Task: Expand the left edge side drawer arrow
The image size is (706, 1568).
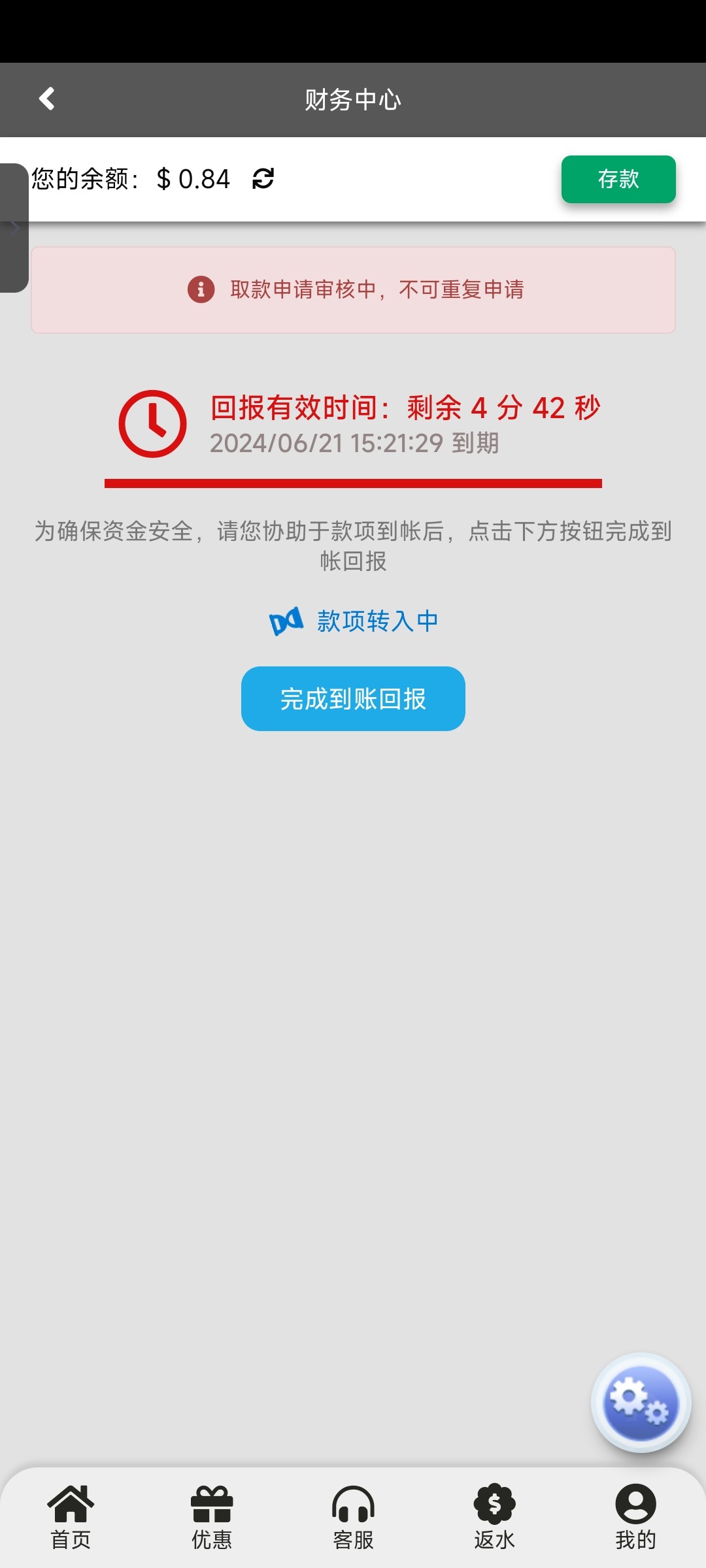Action: (14, 227)
